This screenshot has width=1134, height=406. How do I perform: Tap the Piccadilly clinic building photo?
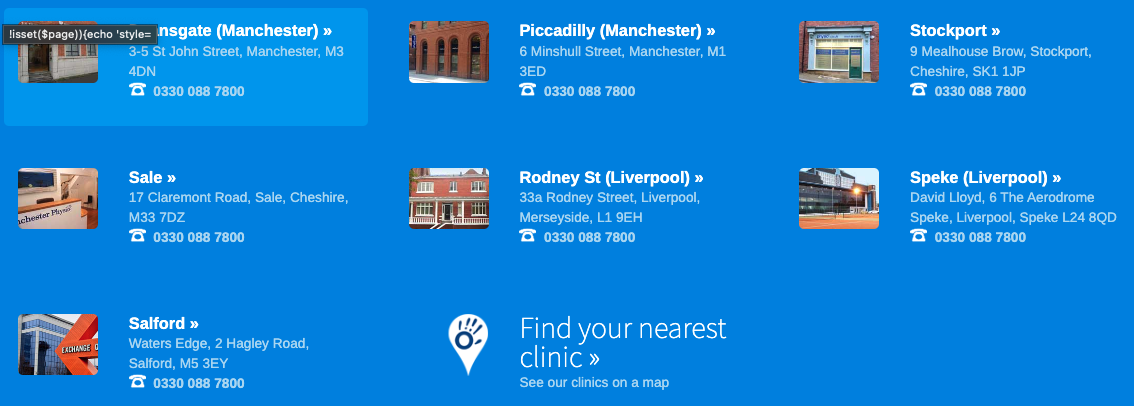[x=448, y=52]
